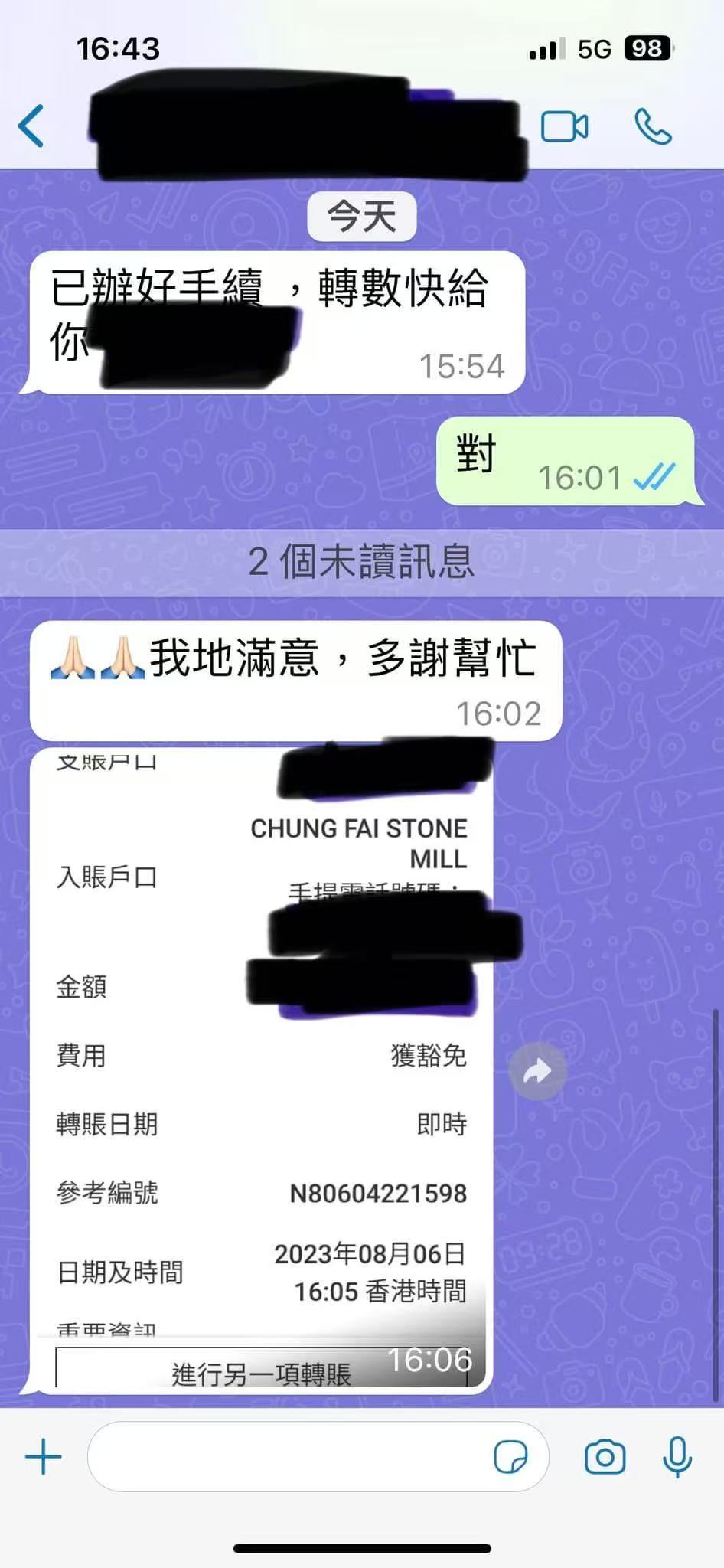This screenshot has height=1568, width=724.
Task: Open the contact info header
Action: coord(306,126)
